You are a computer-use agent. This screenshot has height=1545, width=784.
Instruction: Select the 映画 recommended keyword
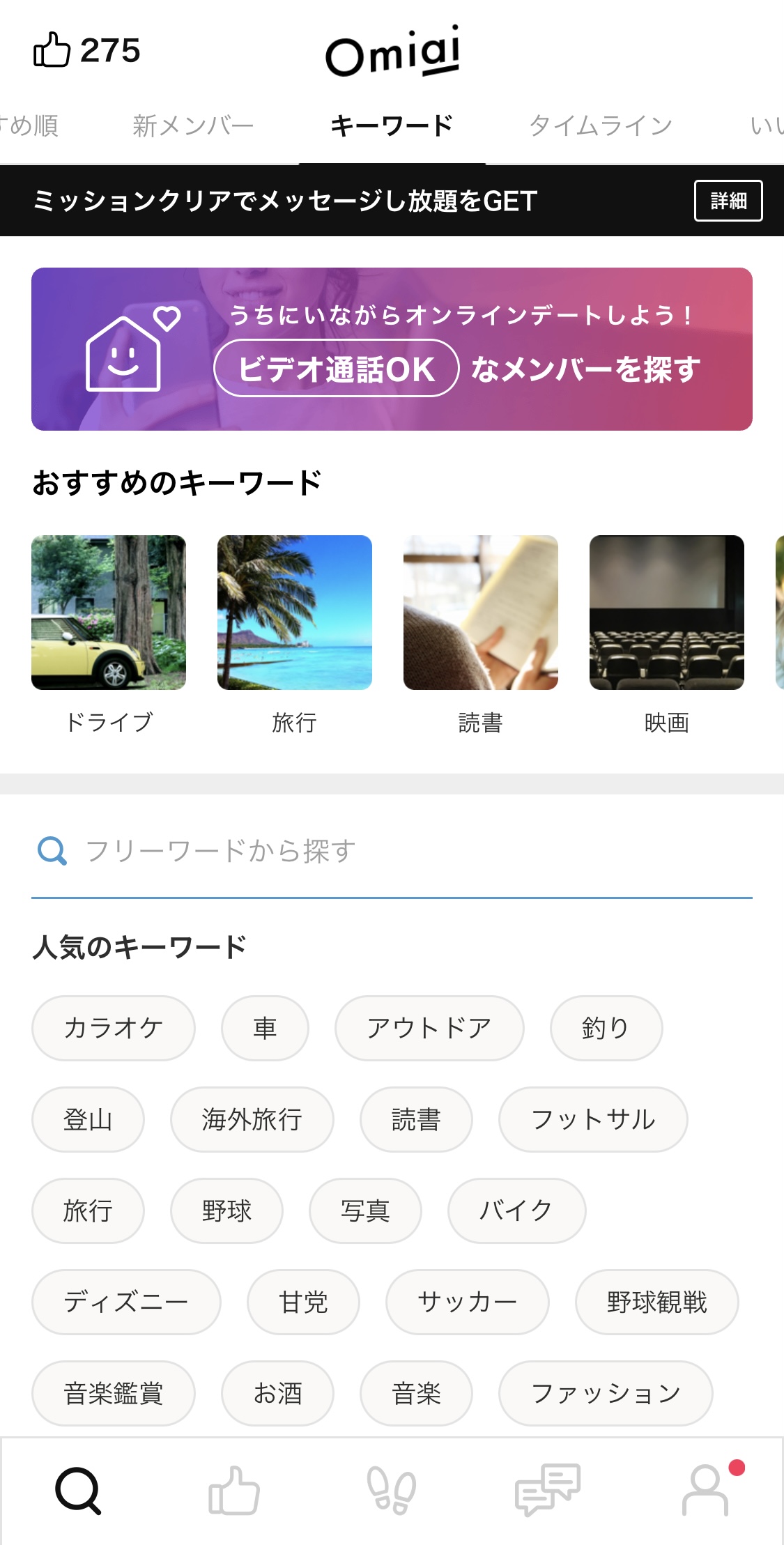[667, 613]
